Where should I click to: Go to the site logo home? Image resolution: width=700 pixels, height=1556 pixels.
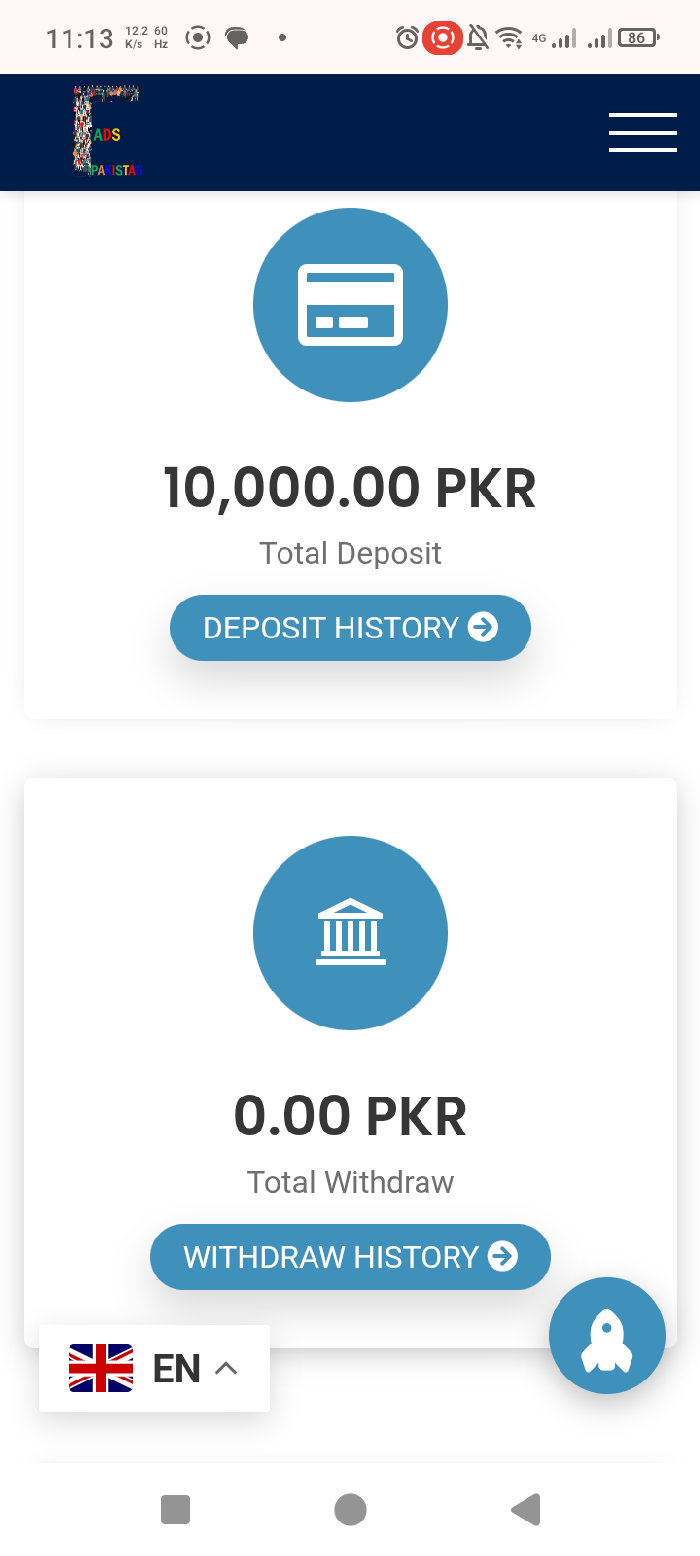(x=107, y=132)
